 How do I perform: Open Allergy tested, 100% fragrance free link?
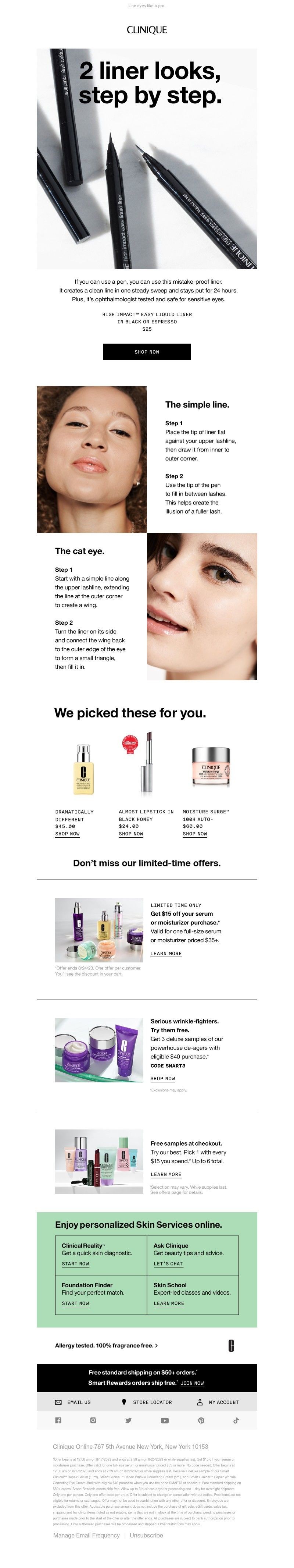(x=106, y=1346)
